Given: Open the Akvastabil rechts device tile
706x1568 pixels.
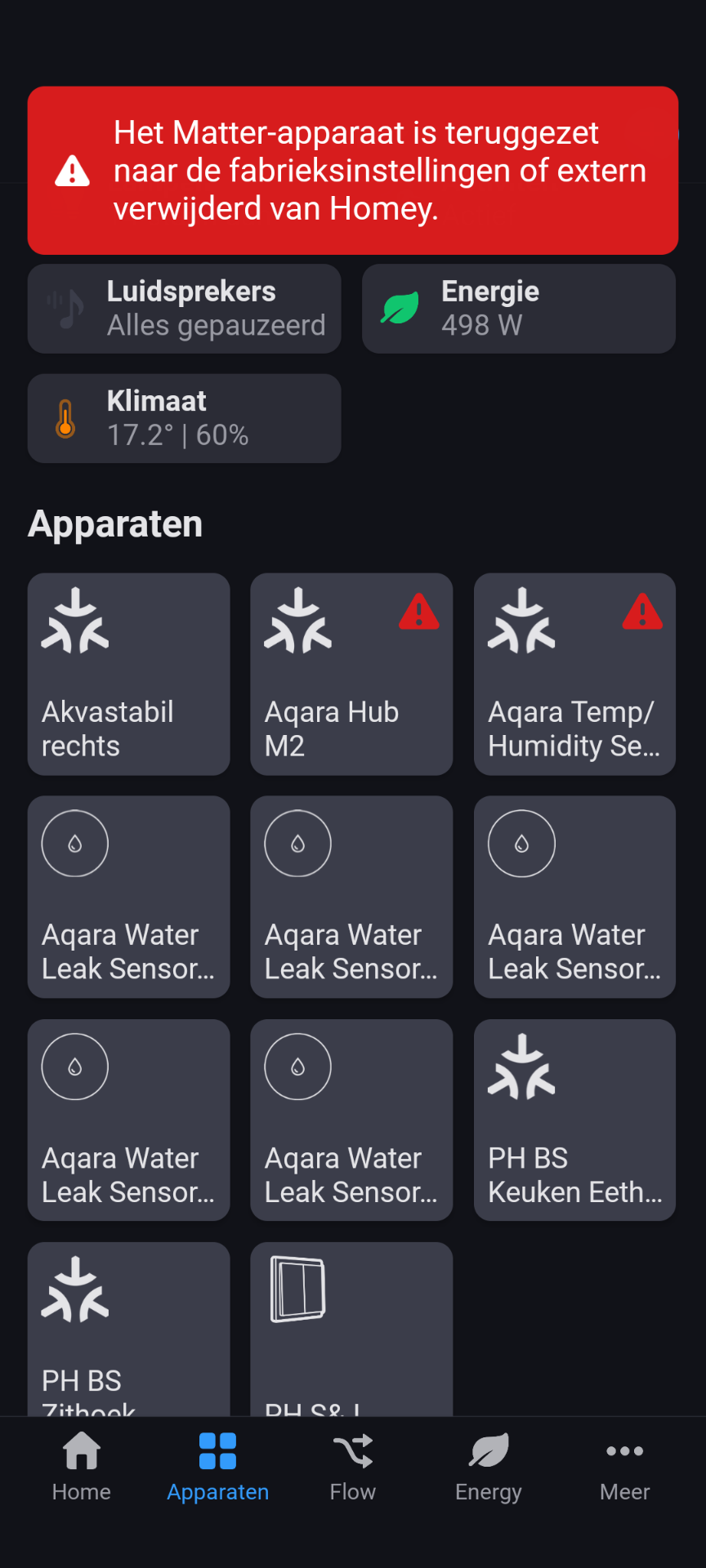Looking at the screenshot, I should tap(128, 674).
